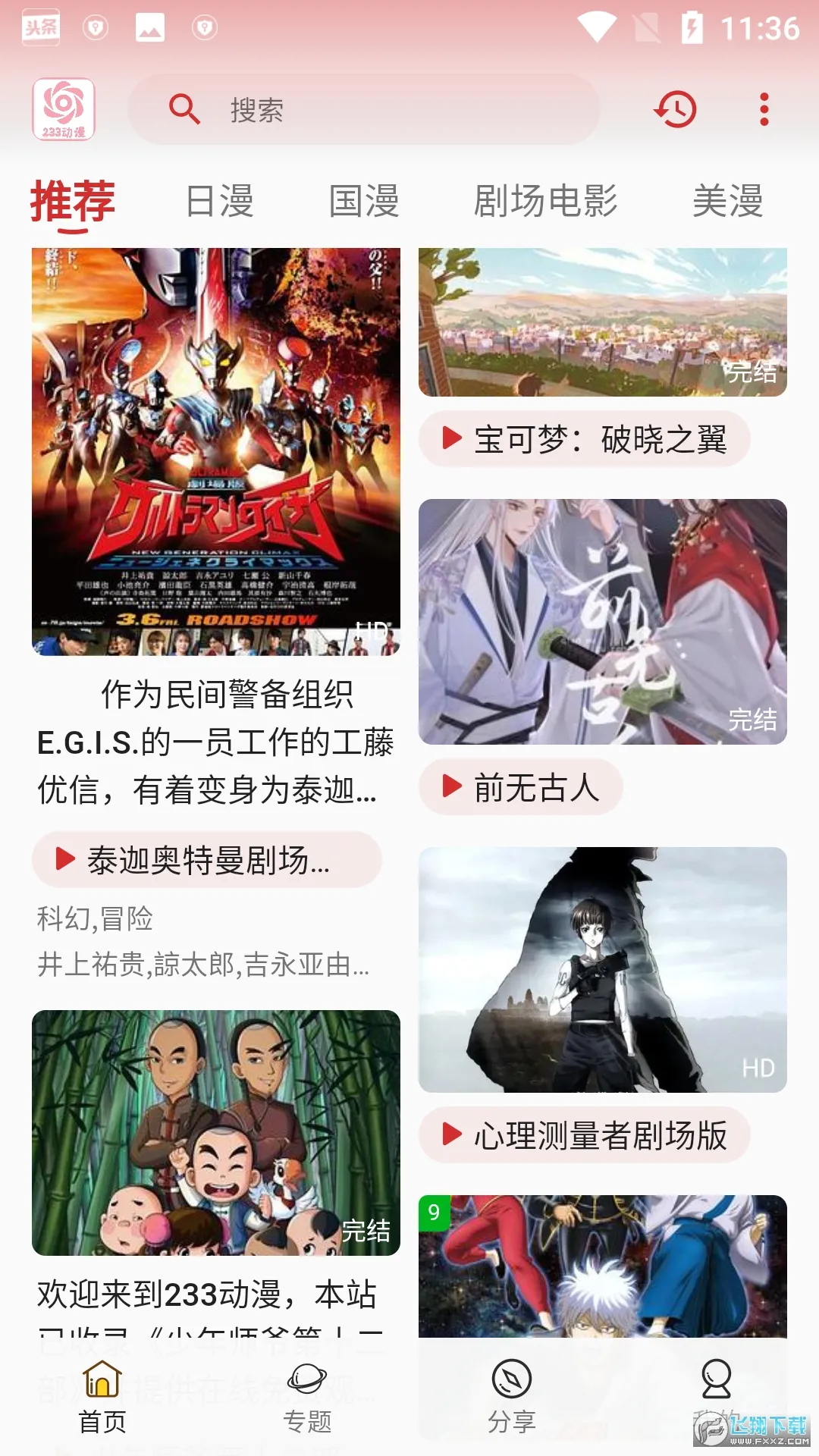
Task: Select the 剧场电影 tab
Action: (545, 201)
